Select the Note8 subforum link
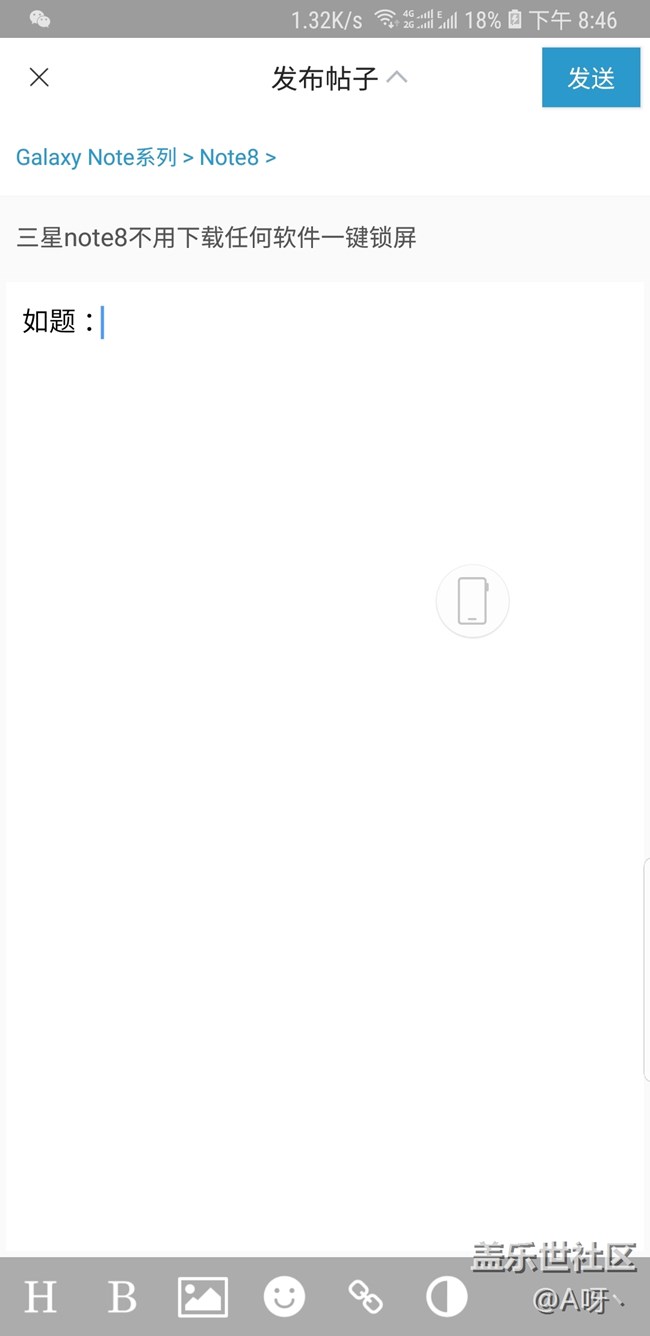The width and height of the screenshot is (650, 1336). point(229,157)
